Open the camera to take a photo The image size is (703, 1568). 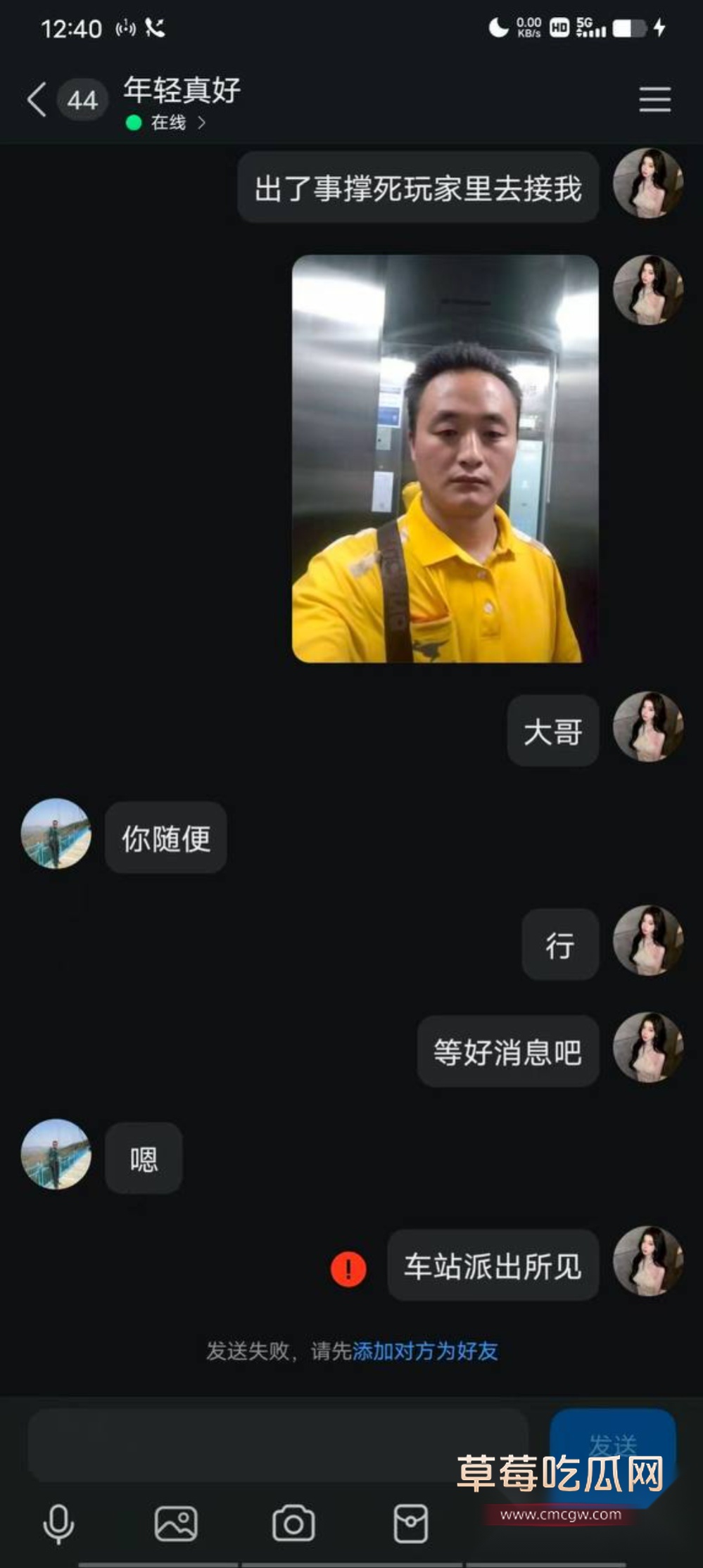tap(293, 1524)
